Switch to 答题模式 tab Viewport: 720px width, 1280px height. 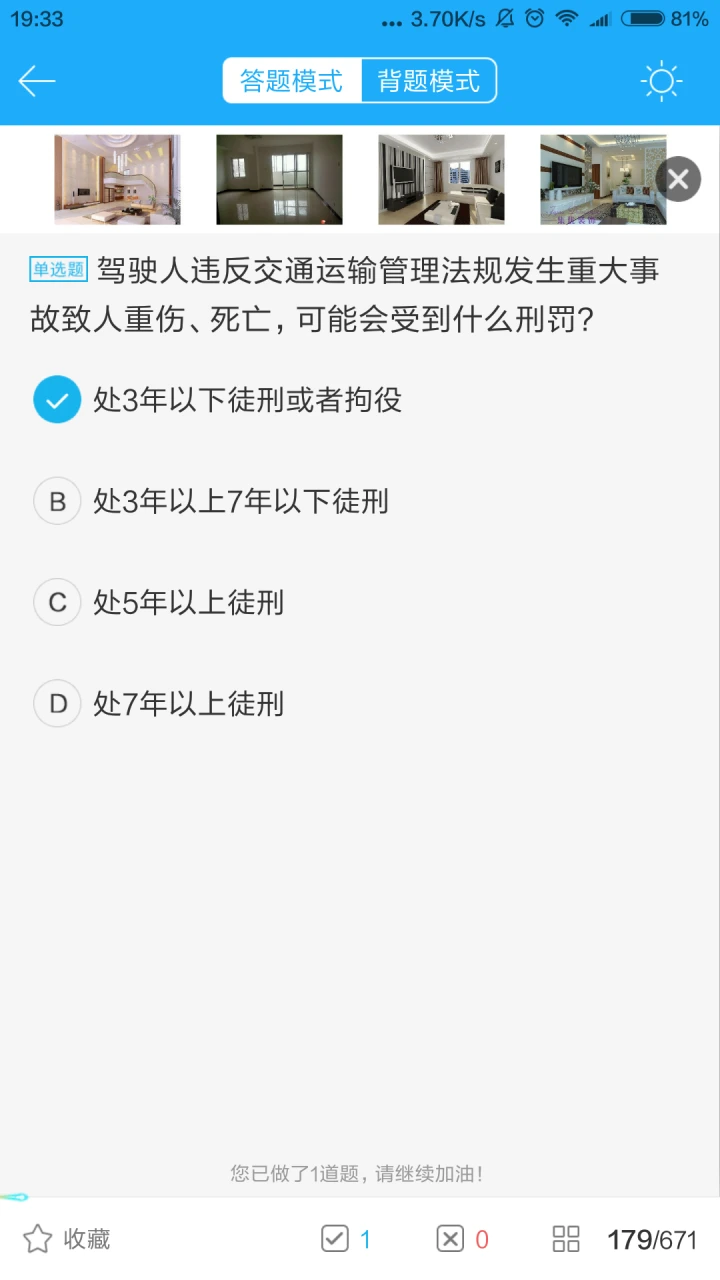click(292, 81)
